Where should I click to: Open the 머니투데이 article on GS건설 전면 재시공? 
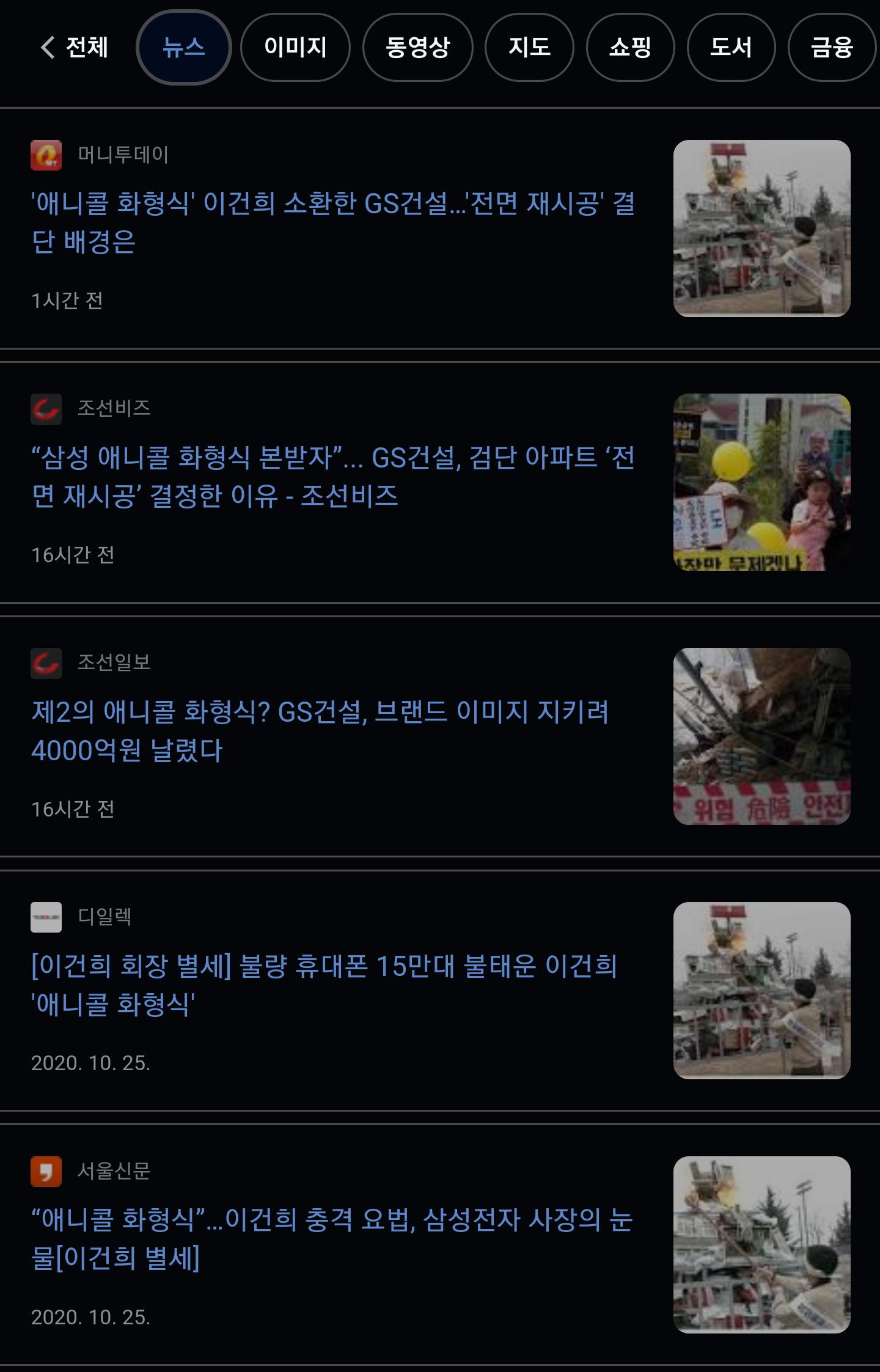(x=333, y=222)
